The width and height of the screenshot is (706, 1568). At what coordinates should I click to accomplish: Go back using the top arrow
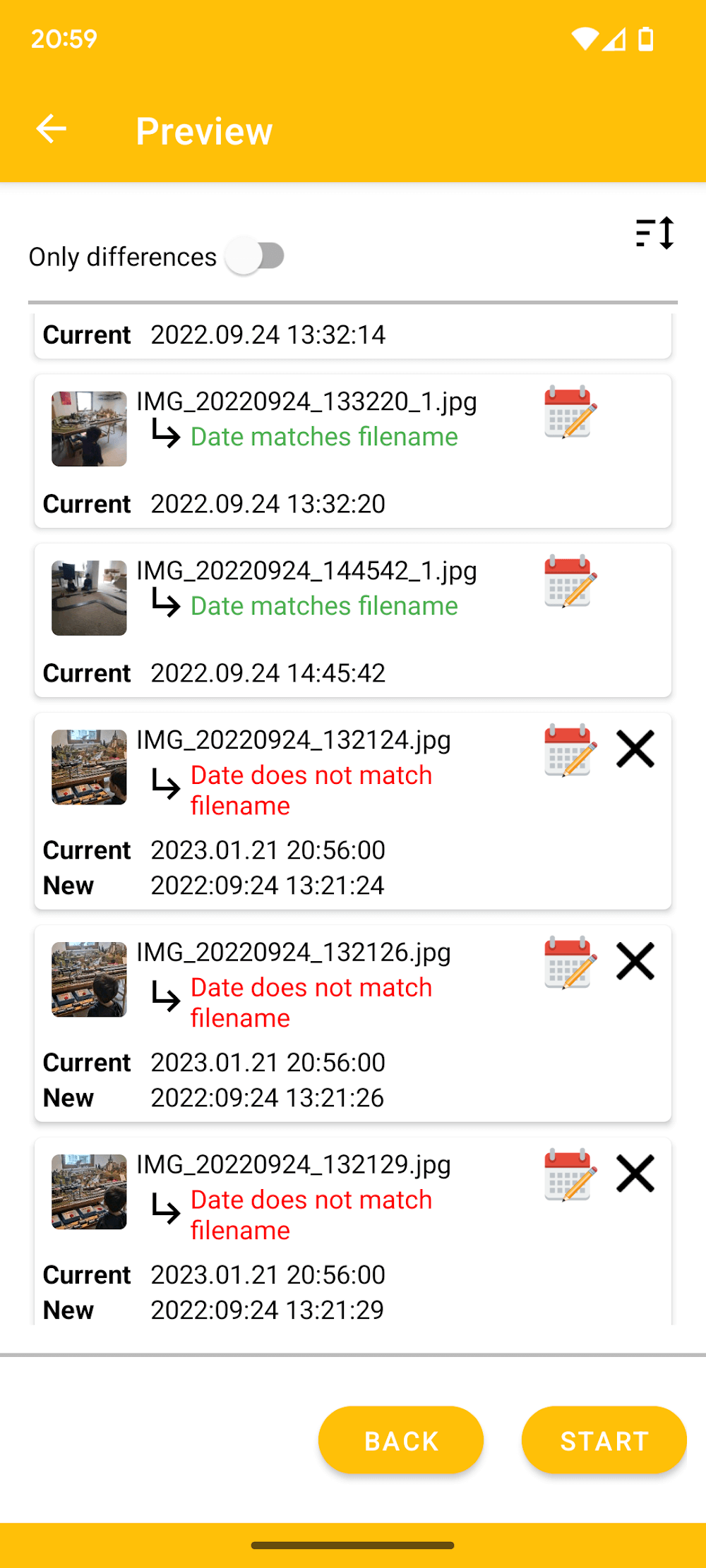click(52, 129)
